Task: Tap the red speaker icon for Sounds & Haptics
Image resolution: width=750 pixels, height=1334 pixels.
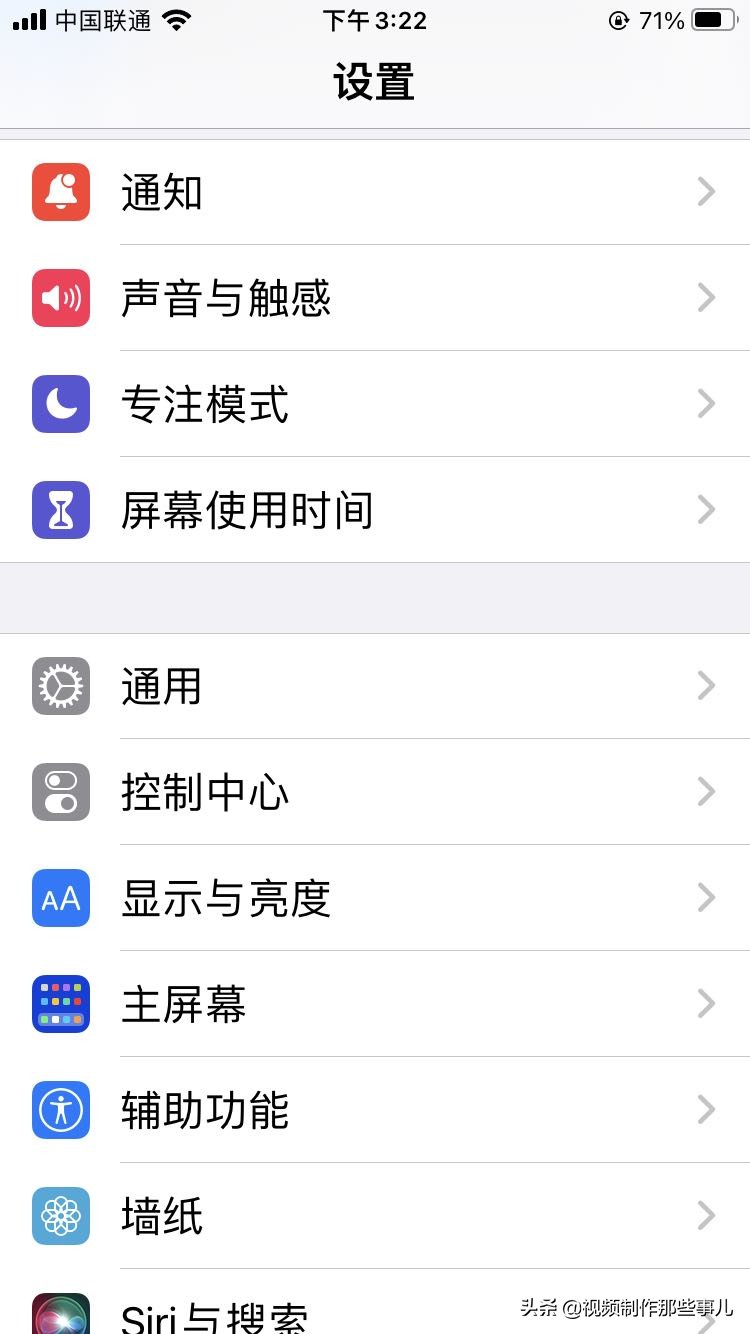Action: click(61, 297)
